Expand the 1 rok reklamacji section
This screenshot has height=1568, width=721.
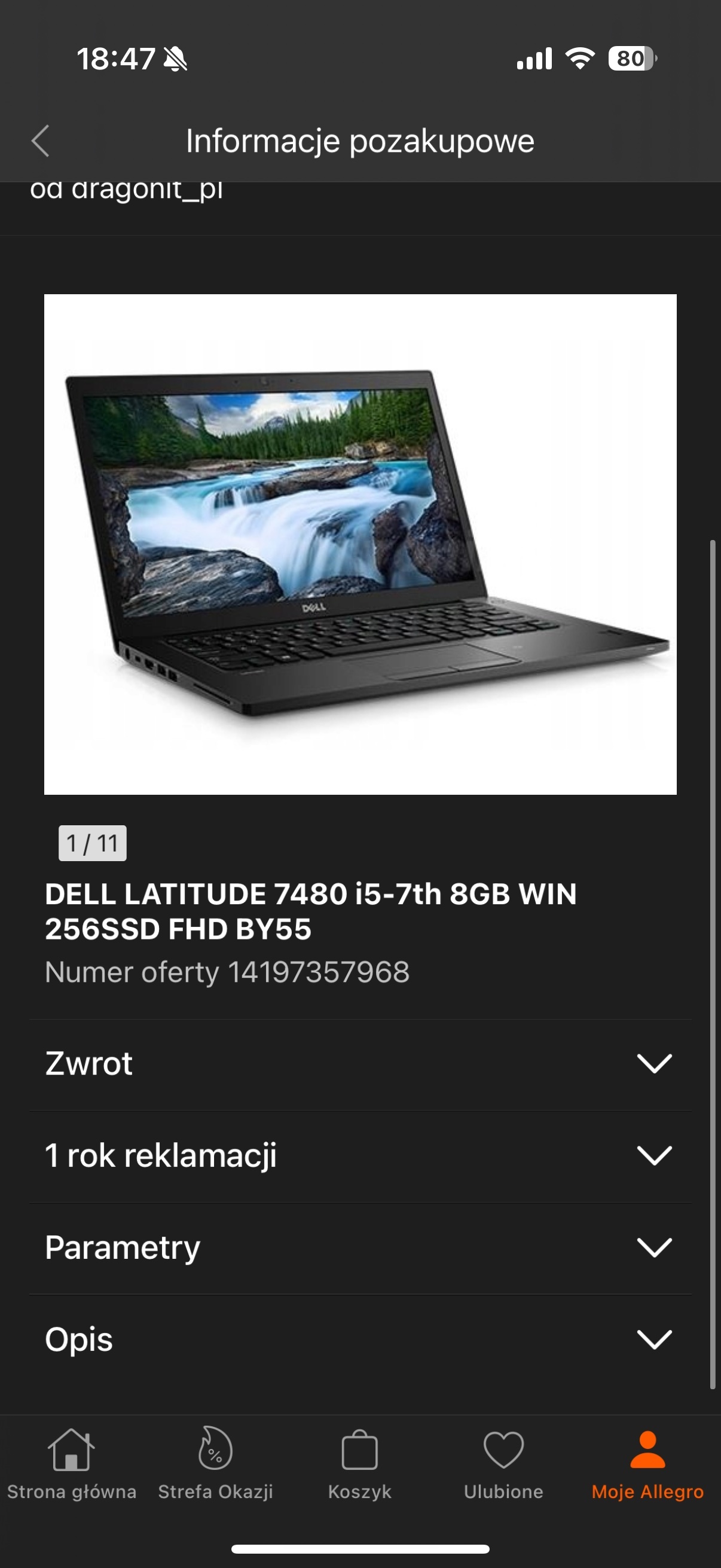[360, 1155]
